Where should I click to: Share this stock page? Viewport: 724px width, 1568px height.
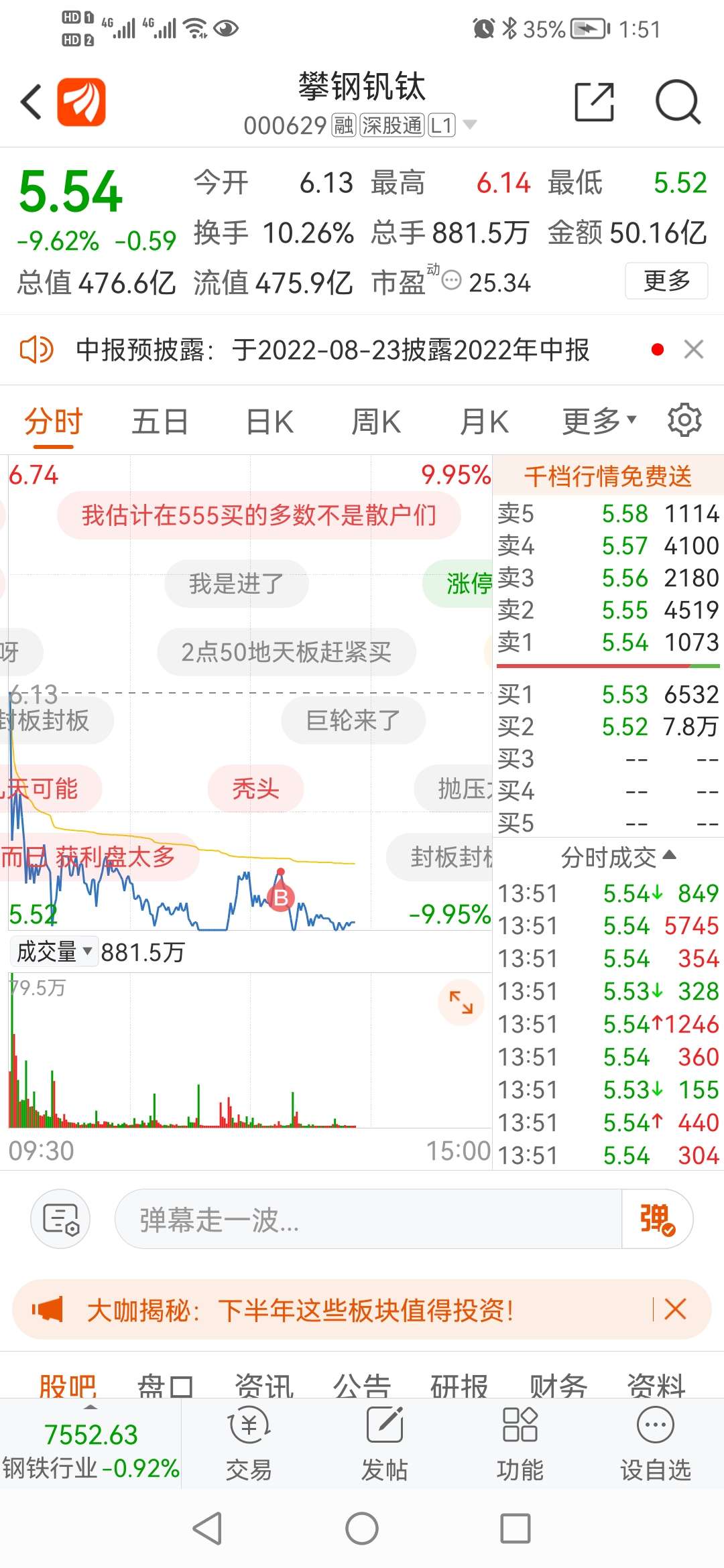tap(595, 102)
